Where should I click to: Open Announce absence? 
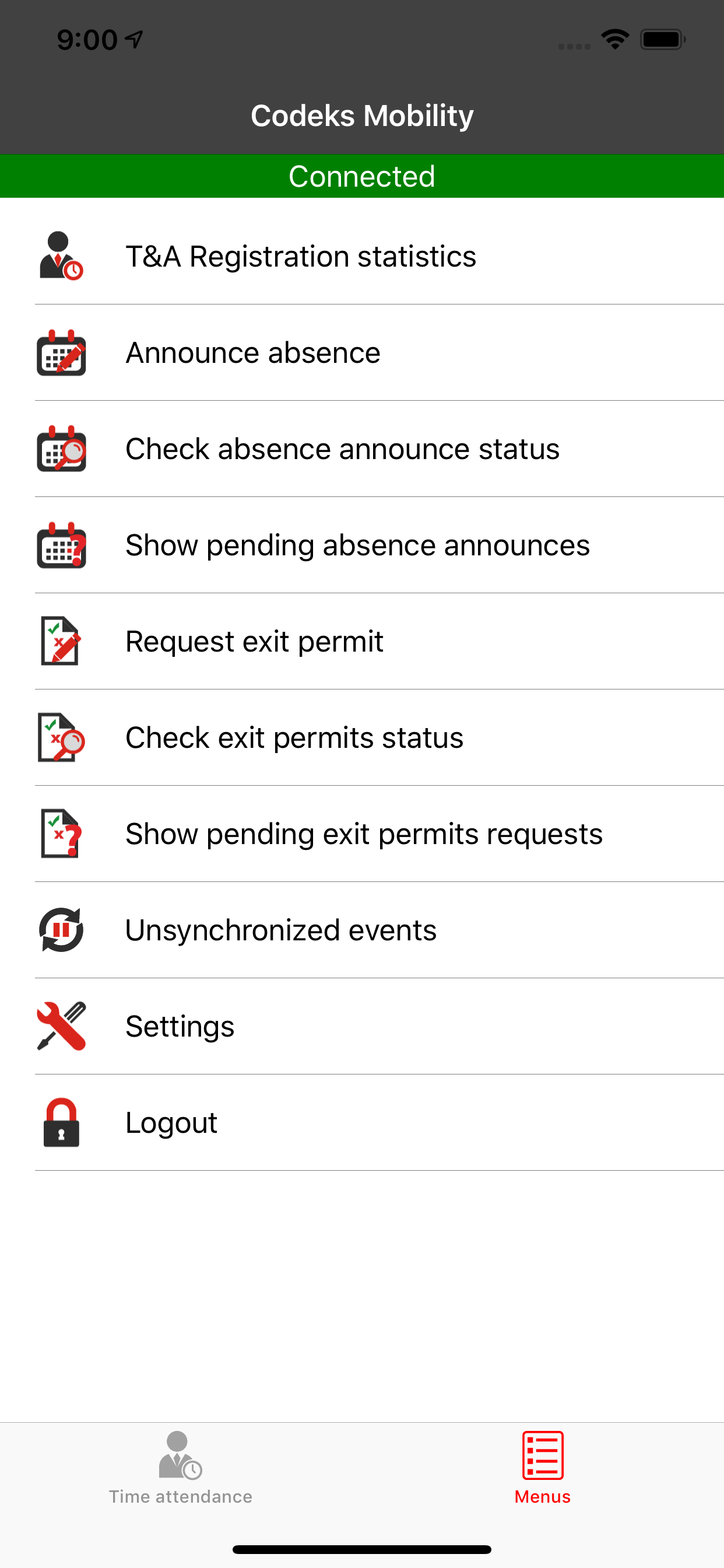252,351
